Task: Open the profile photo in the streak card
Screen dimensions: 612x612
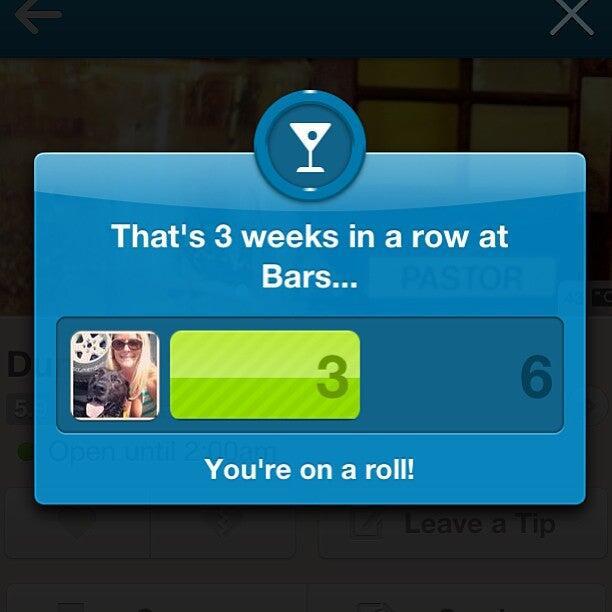Action: [115, 375]
